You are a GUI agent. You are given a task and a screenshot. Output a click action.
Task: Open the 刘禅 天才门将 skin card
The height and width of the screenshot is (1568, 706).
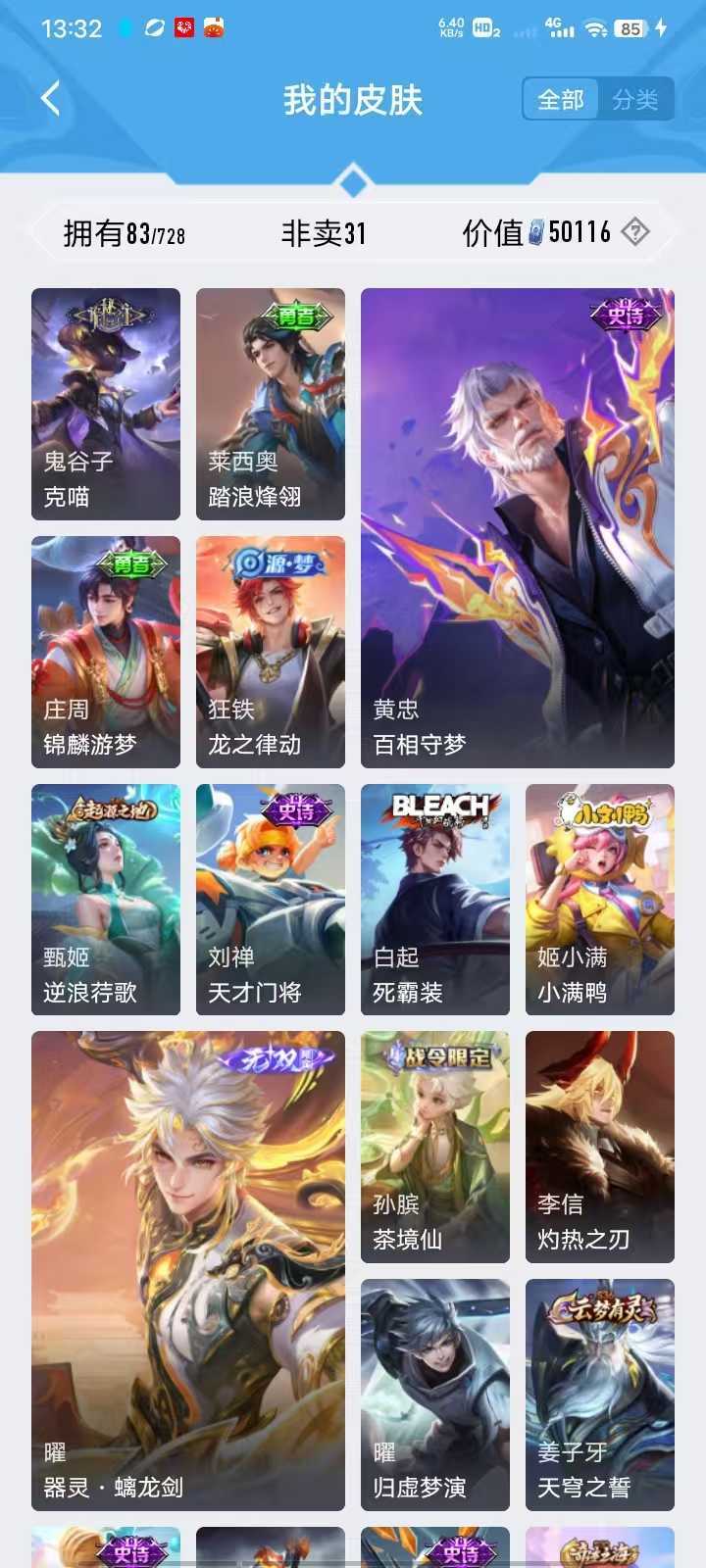click(x=271, y=900)
